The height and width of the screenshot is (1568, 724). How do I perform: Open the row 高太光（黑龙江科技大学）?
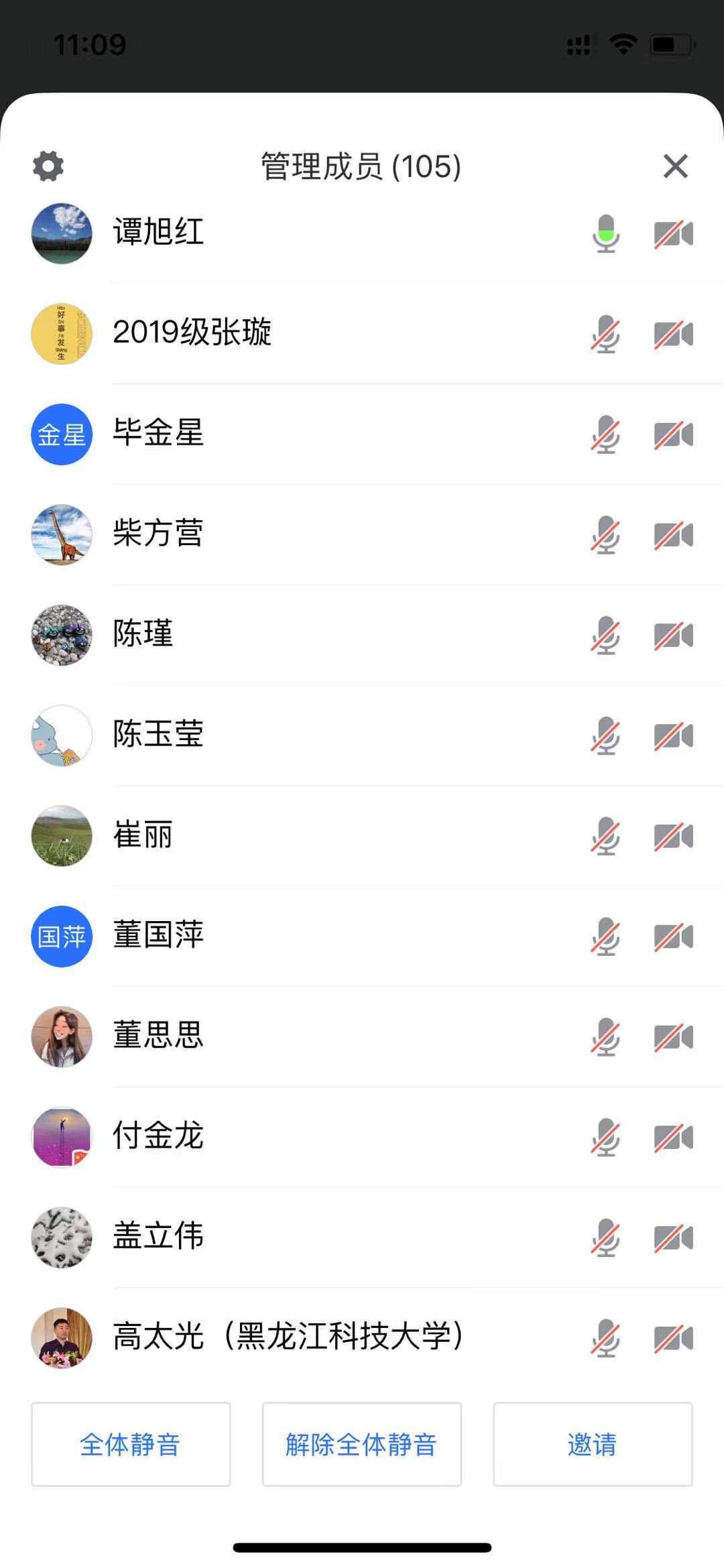288,1337
